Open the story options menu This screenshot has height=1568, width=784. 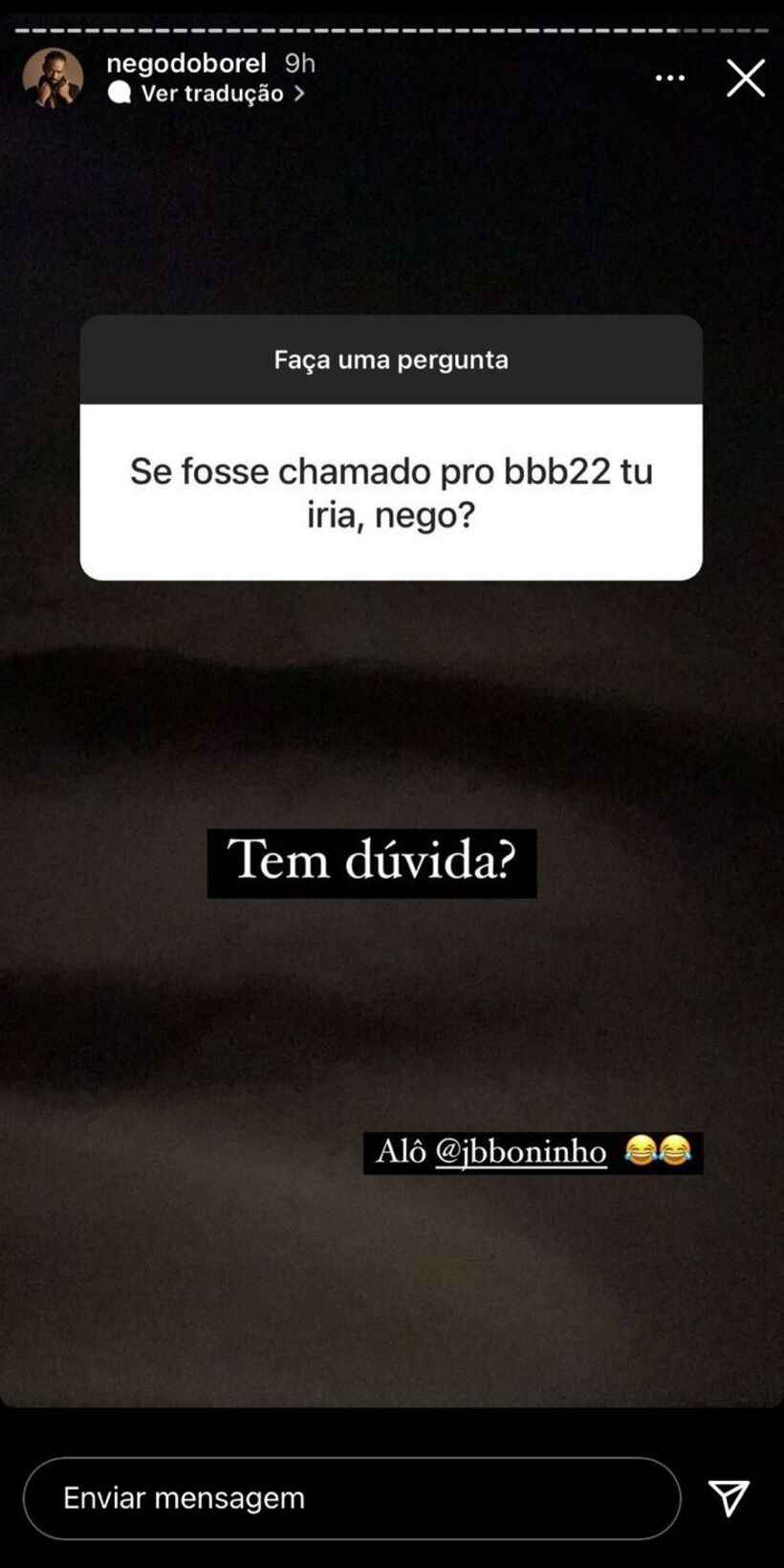tap(669, 78)
